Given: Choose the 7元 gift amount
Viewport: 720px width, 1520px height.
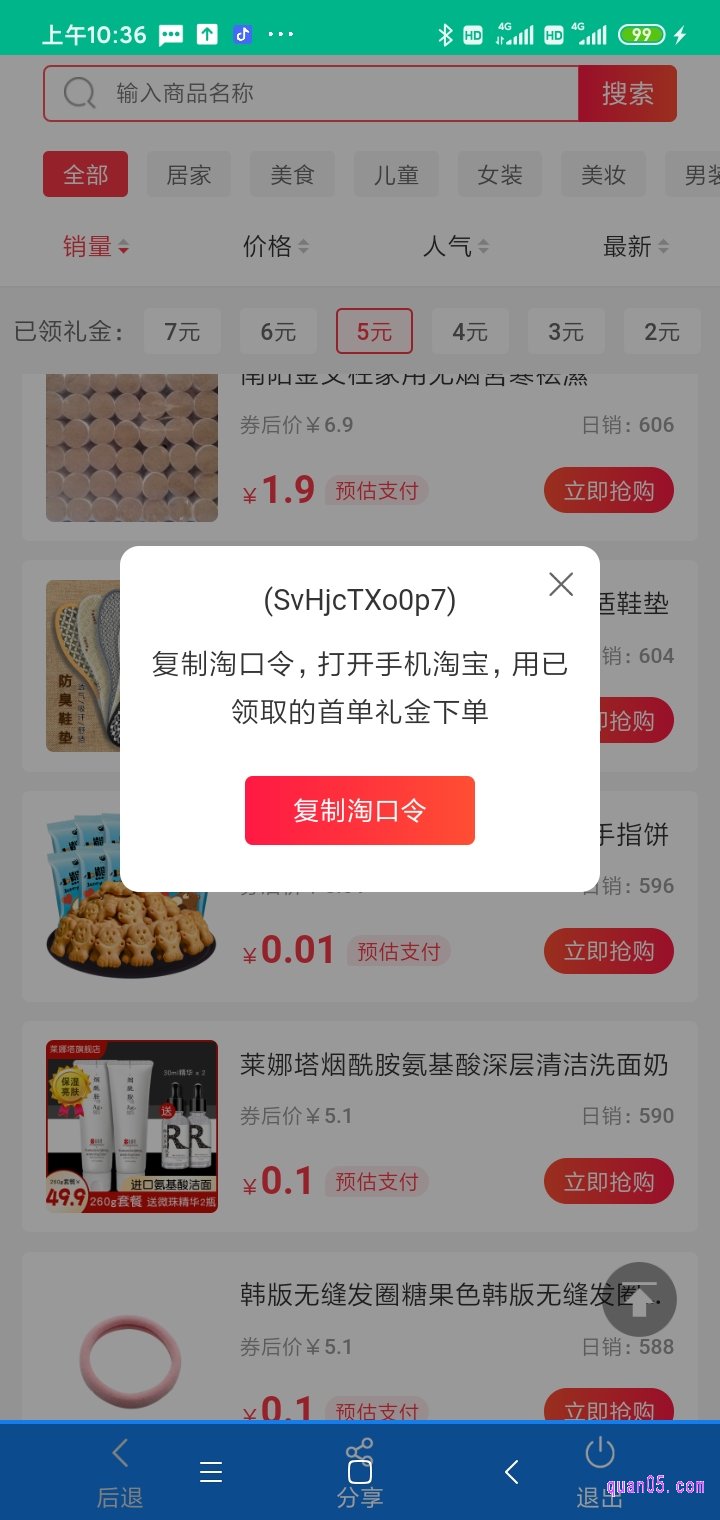Looking at the screenshot, I should (x=182, y=332).
